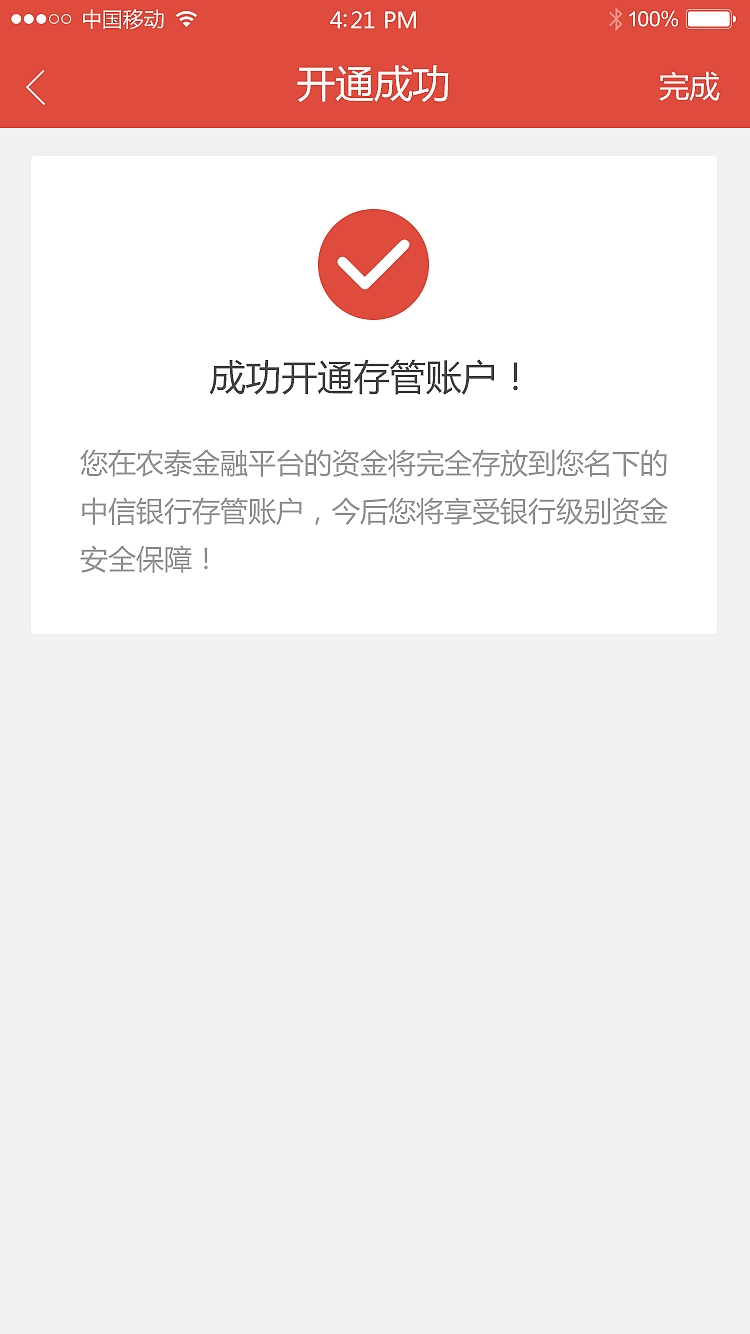This screenshot has width=750, height=1334.
Task: Go back using the left navigation arrow
Action: 35,88
